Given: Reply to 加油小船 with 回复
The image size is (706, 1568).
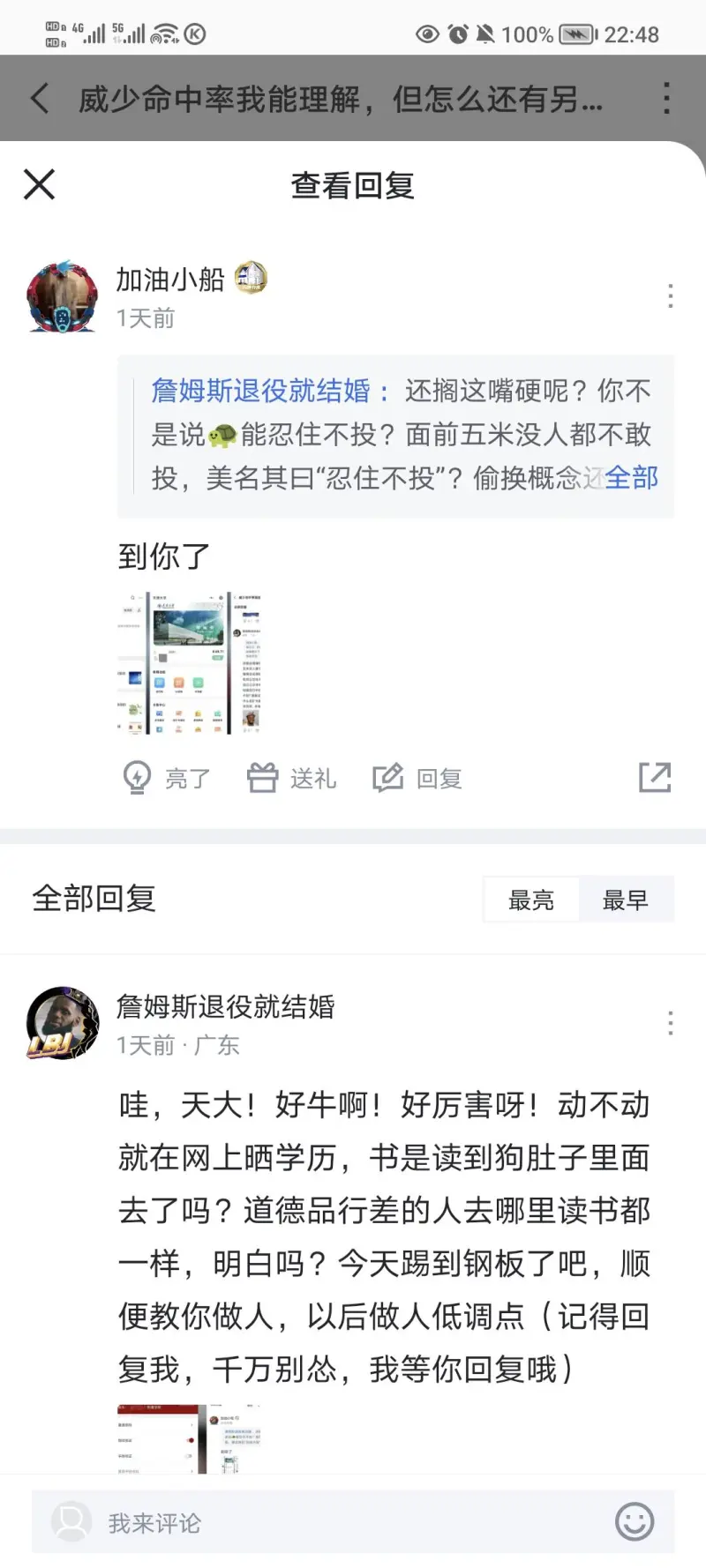Looking at the screenshot, I should pyautogui.click(x=417, y=778).
